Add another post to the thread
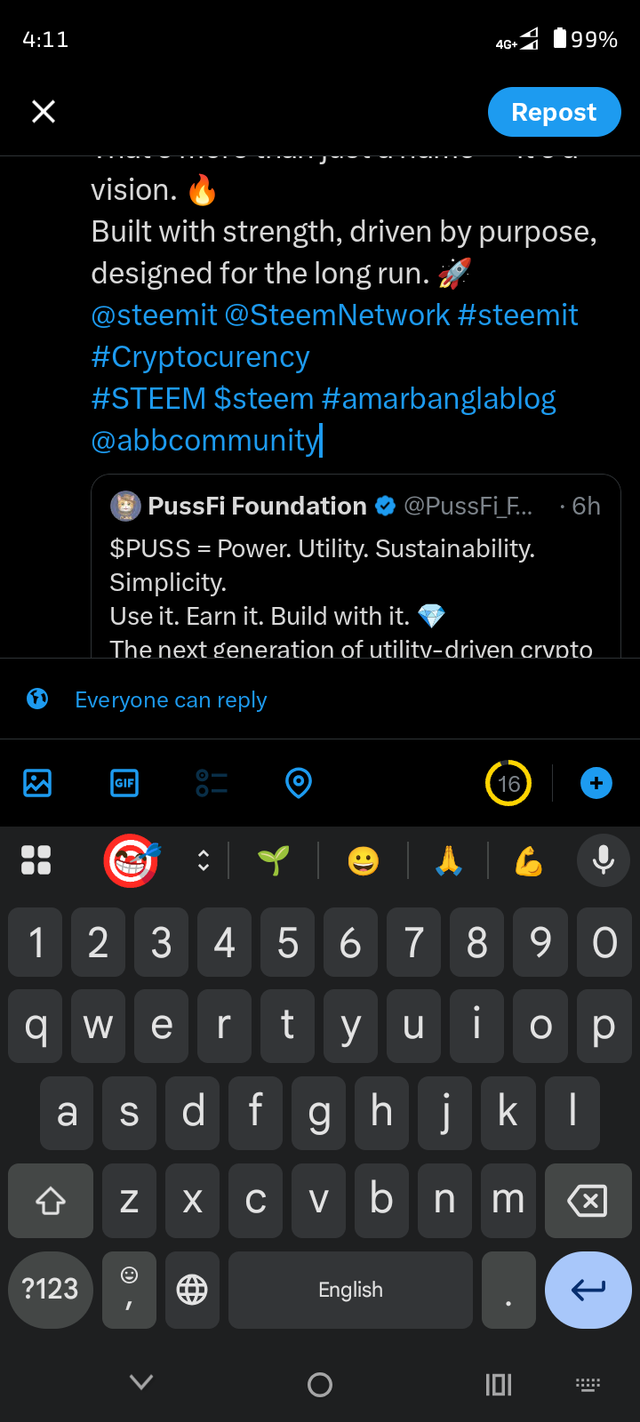This screenshot has height=1422, width=640. [x=596, y=784]
